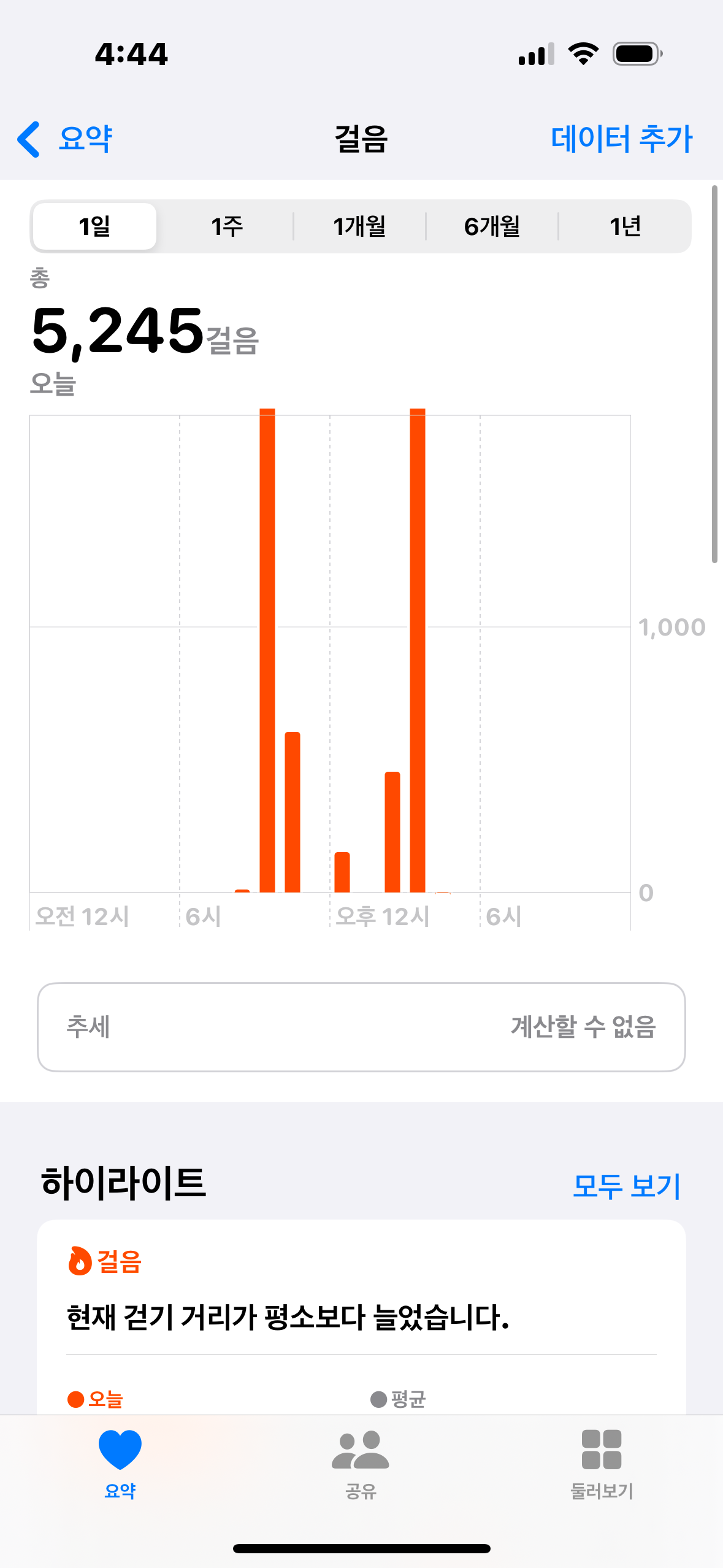The height and width of the screenshot is (1568, 723).
Task: Switch to the 1주 view
Action: 227,226
